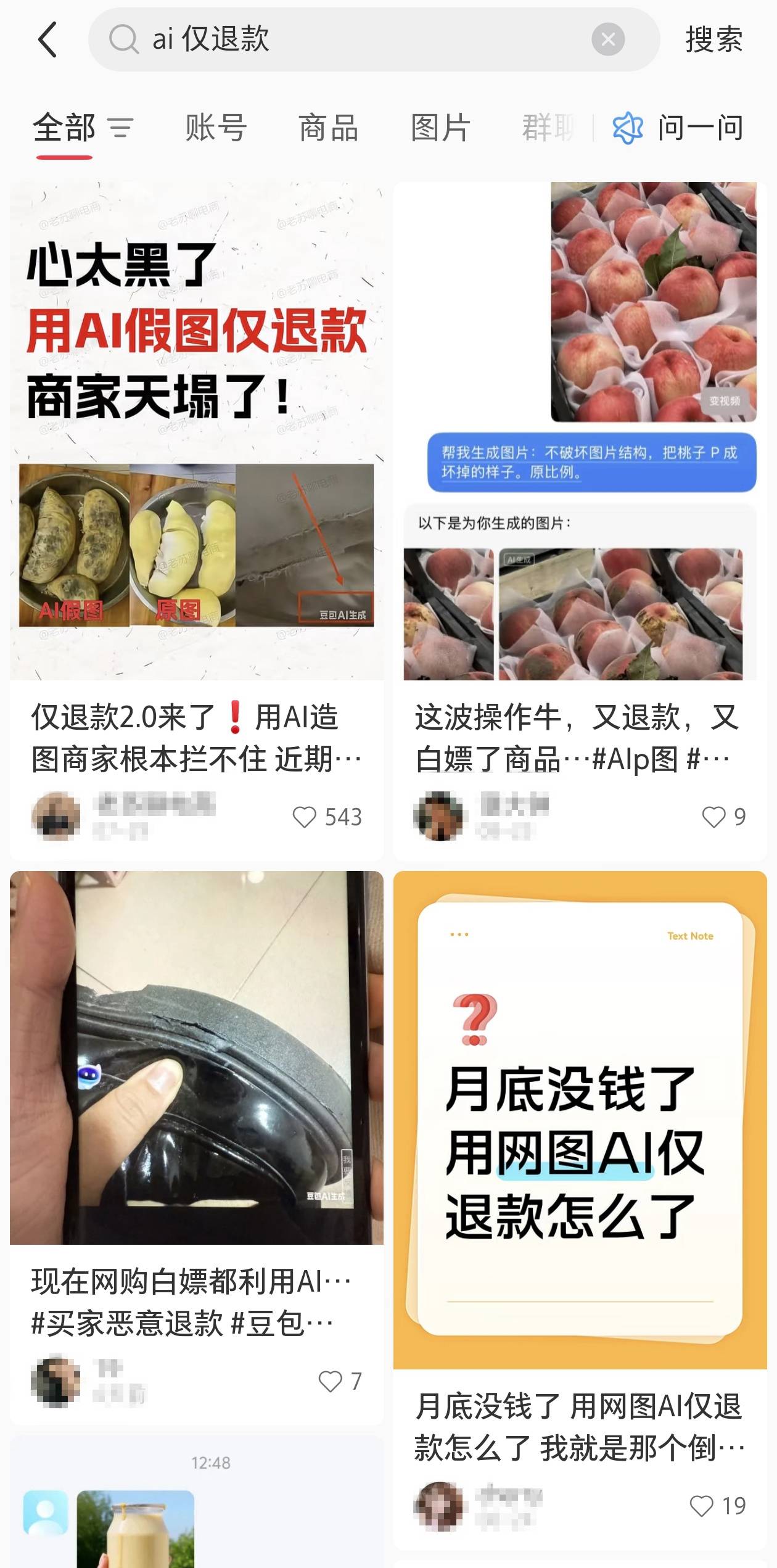Image resolution: width=777 pixels, height=1568 pixels.
Task: Switch to the 账号 tab
Action: click(x=216, y=128)
